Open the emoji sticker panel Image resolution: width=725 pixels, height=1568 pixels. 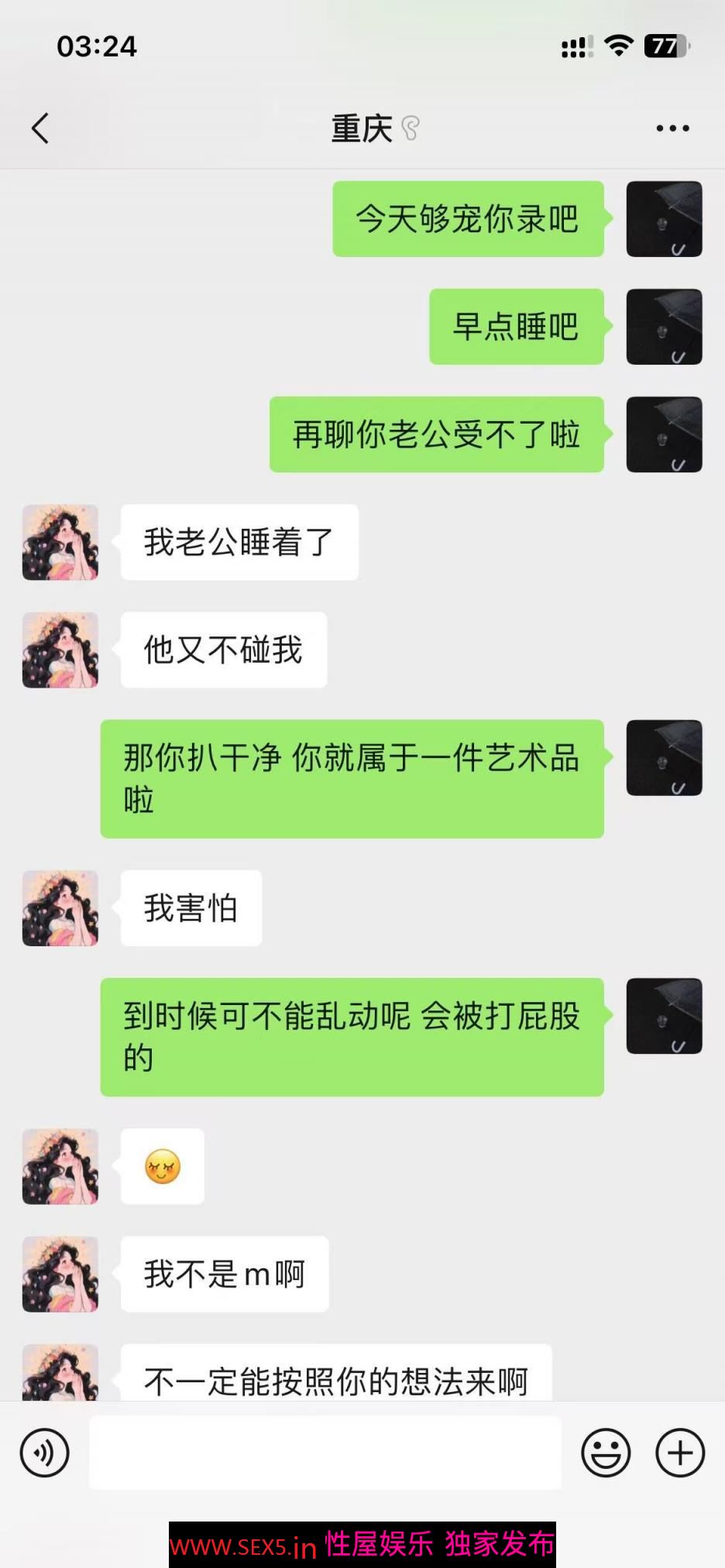(606, 1453)
